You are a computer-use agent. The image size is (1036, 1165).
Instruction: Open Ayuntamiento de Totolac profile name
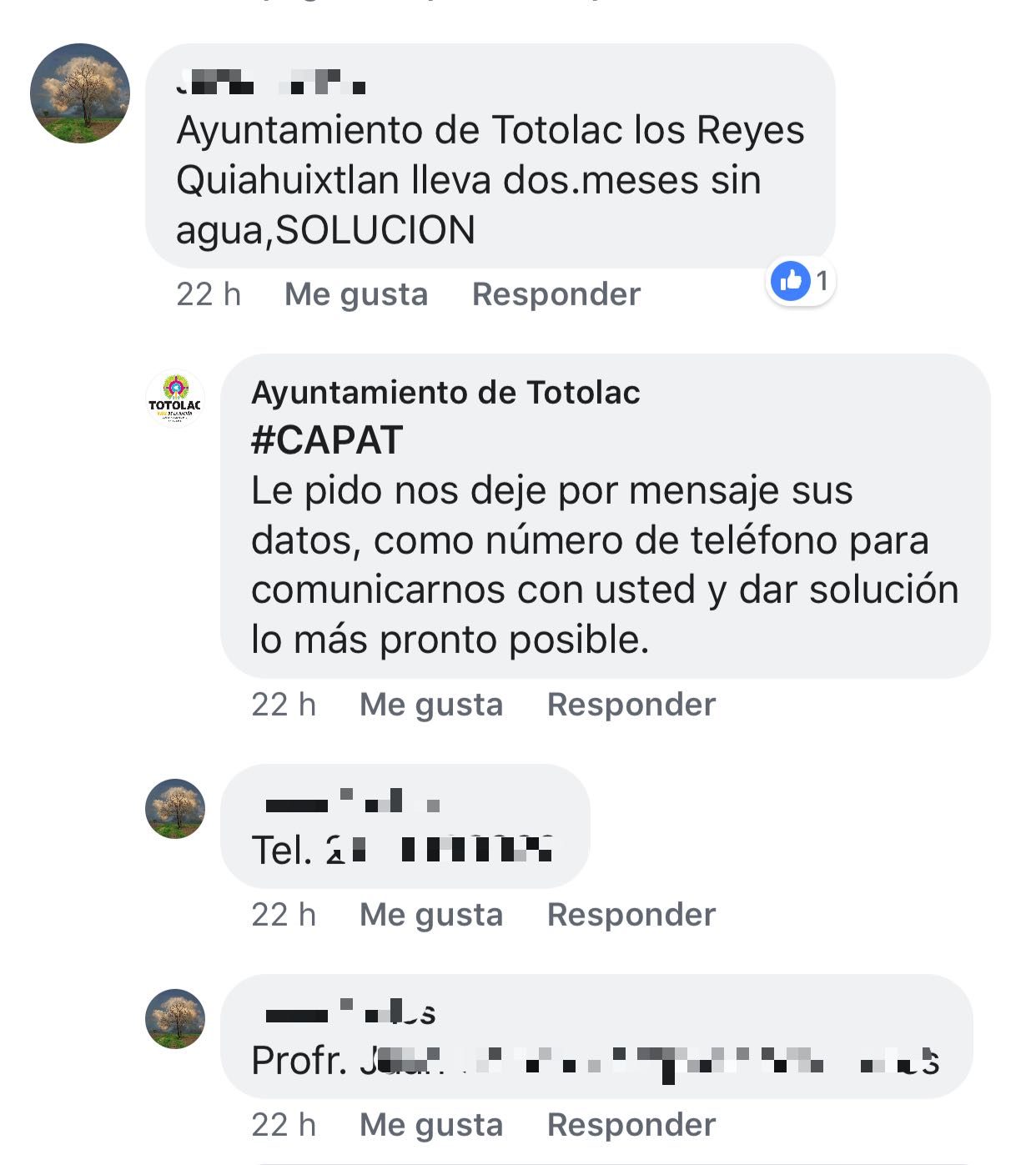click(445, 392)
